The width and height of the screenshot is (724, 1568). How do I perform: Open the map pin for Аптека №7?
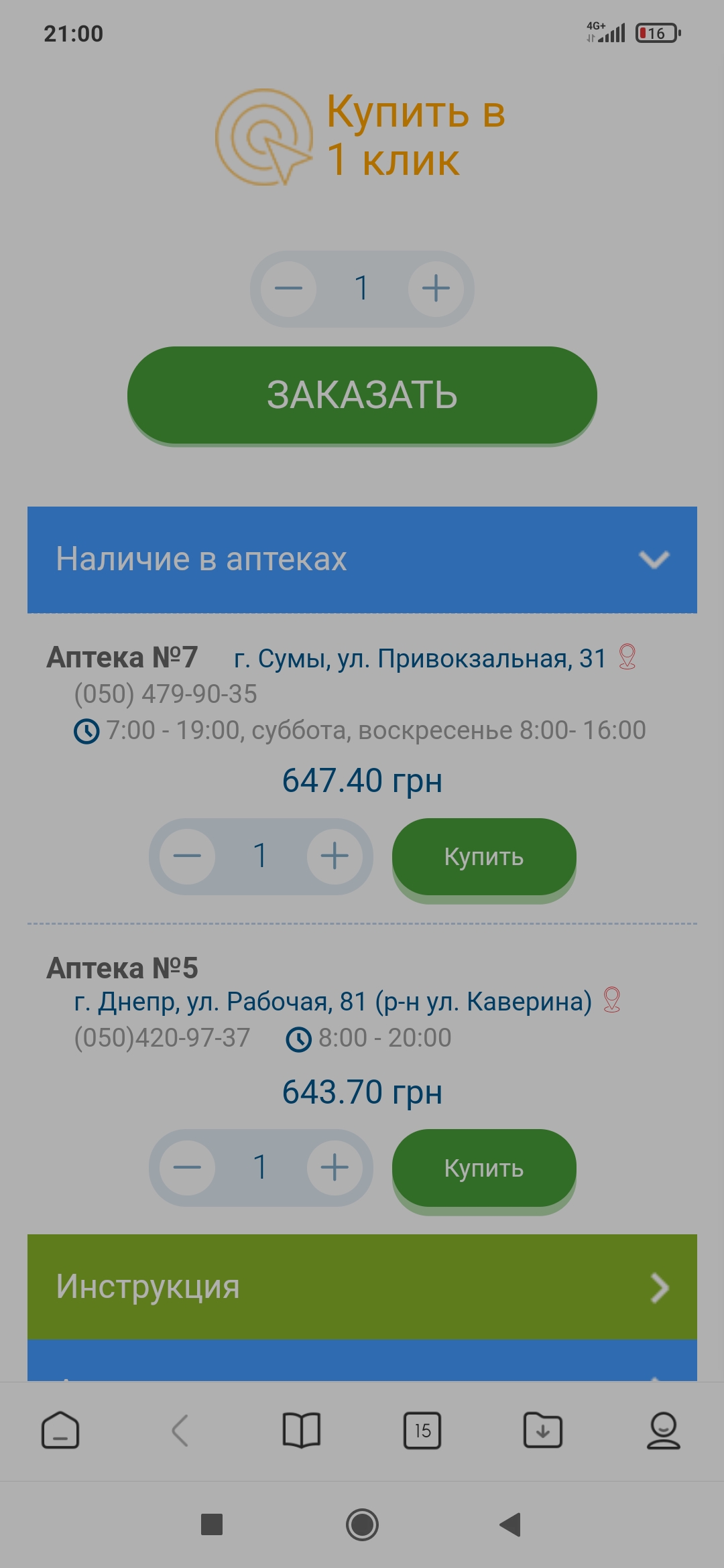[627, 657]
